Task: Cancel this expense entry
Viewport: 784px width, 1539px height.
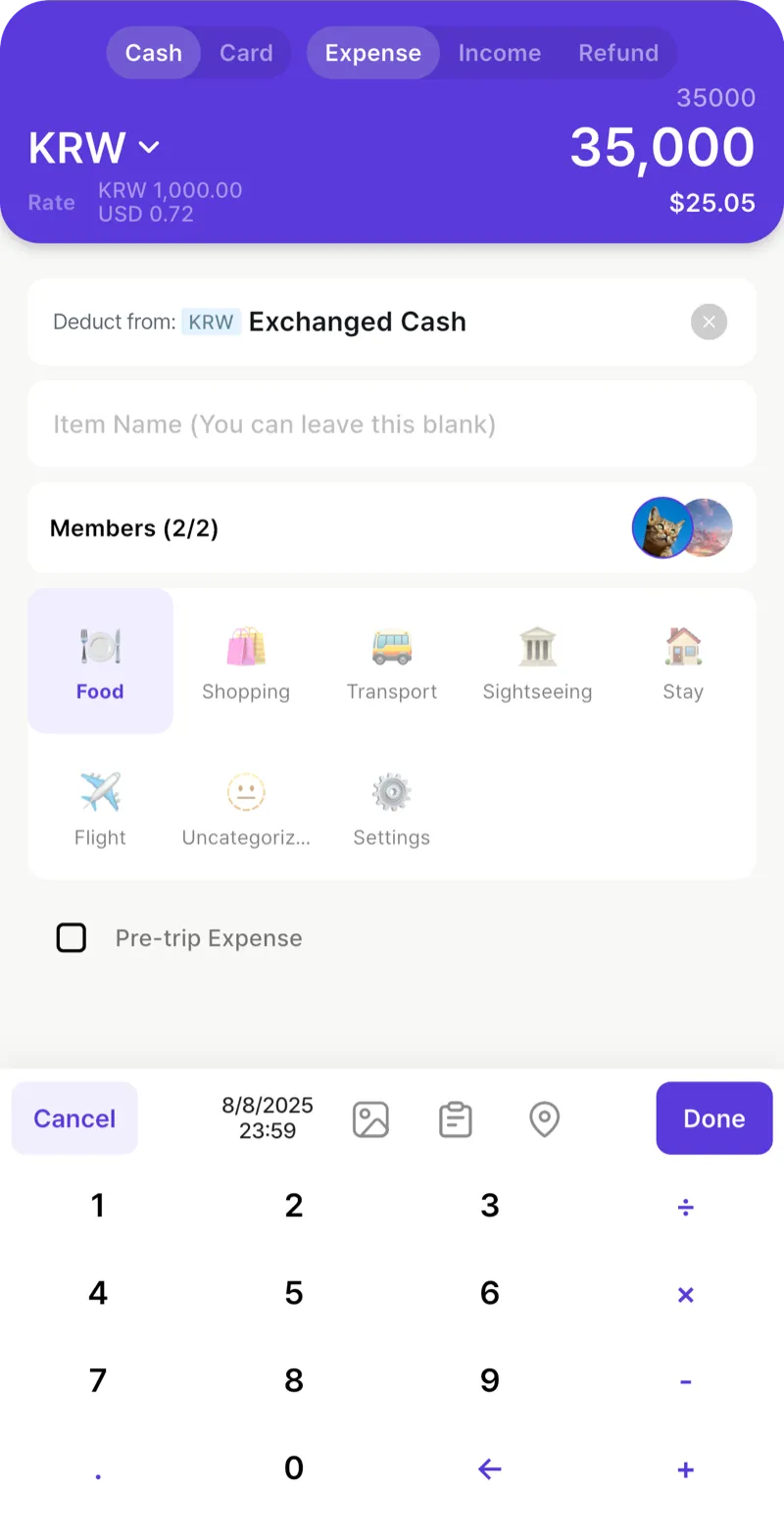Action: [74, 1118]
